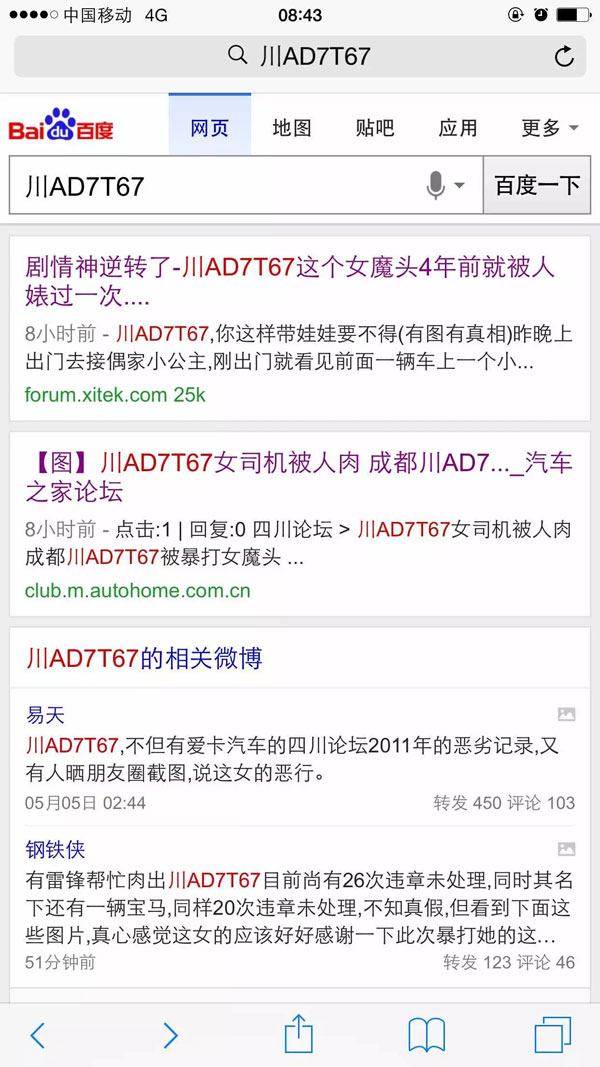Expand the 更多 dropdown

(x=549, y=128)
